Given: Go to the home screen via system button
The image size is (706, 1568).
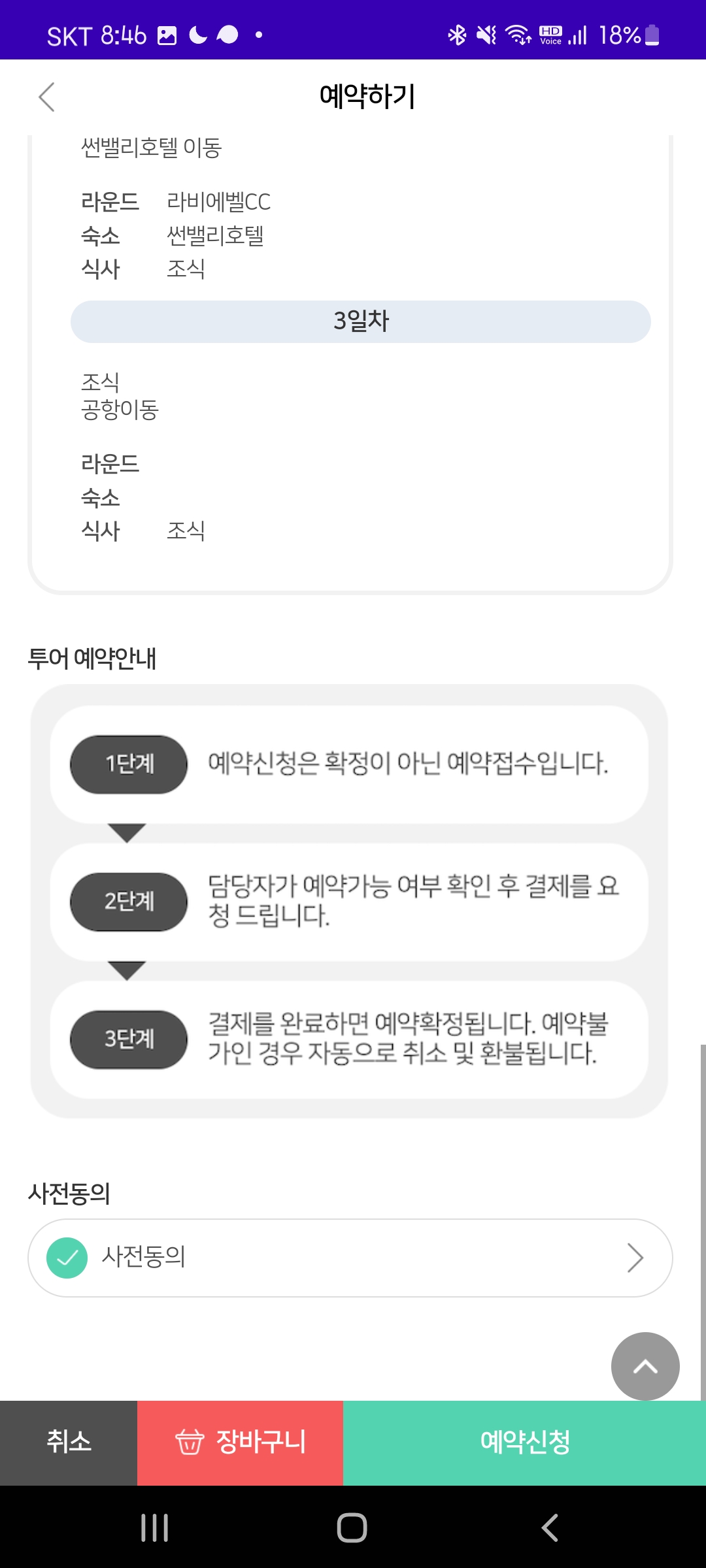Looking at the screenshot, I should click(x=352, y=1527).
